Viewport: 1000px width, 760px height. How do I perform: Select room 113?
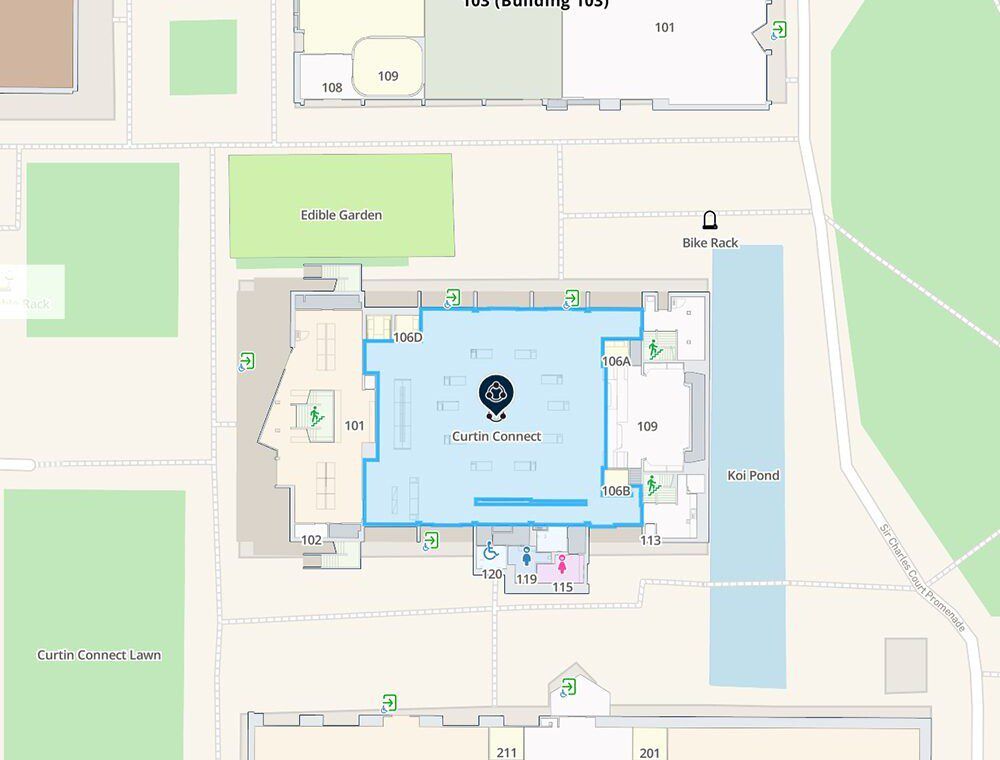[x=650, y=540]
